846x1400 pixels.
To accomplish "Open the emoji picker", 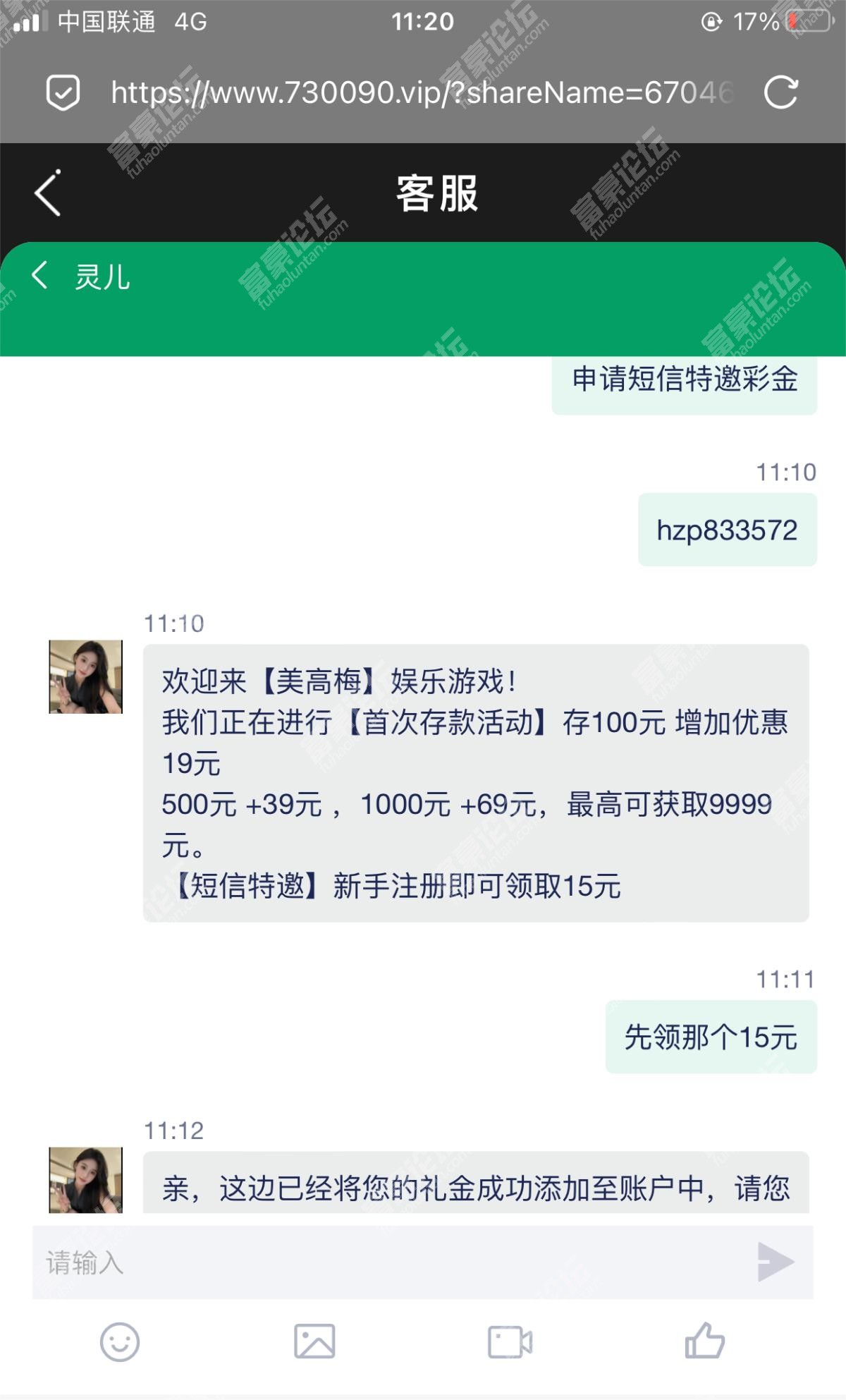I will [120, 1341].
